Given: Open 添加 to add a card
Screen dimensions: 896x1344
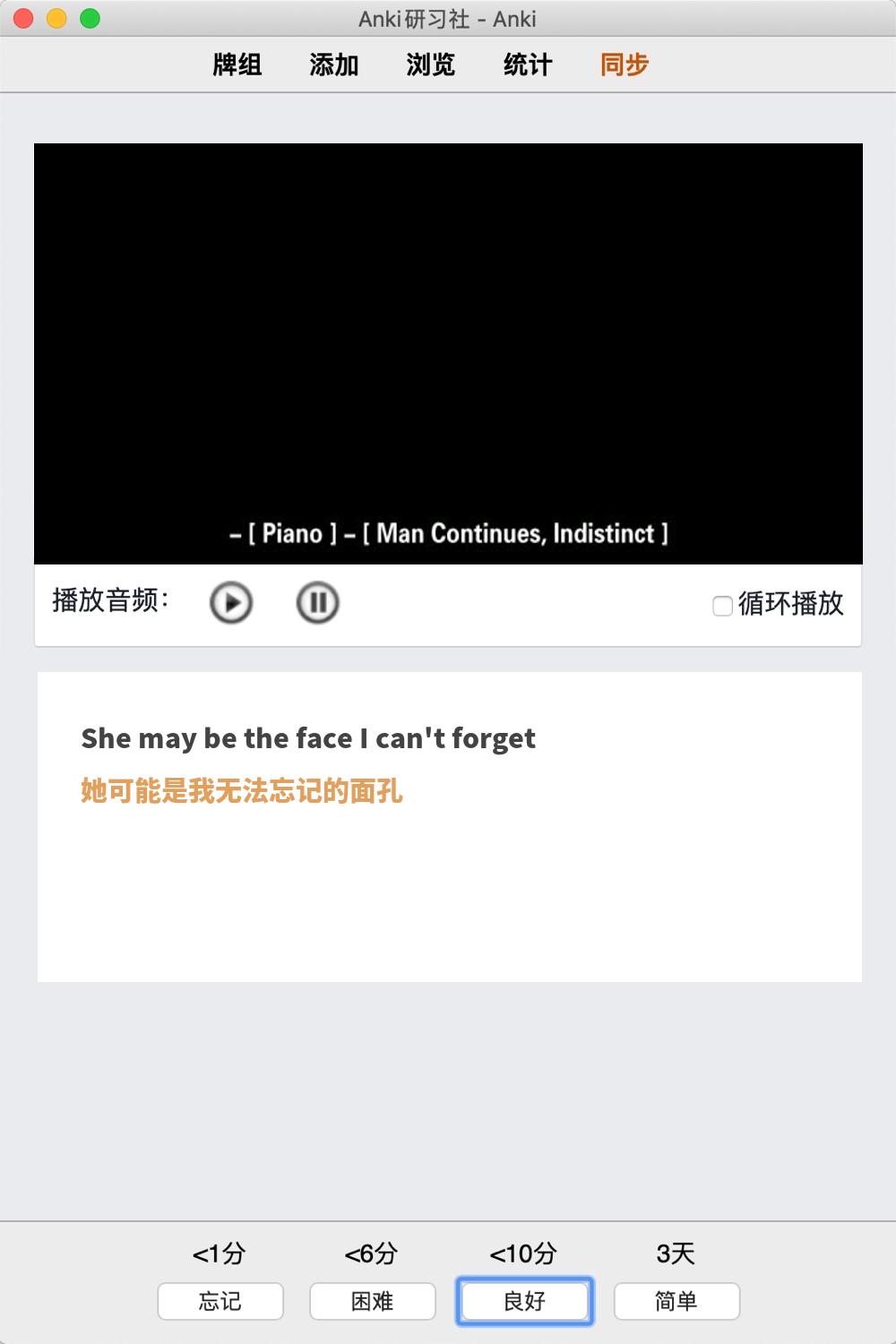Looking at the screenshot, I should tap(334, 65).
